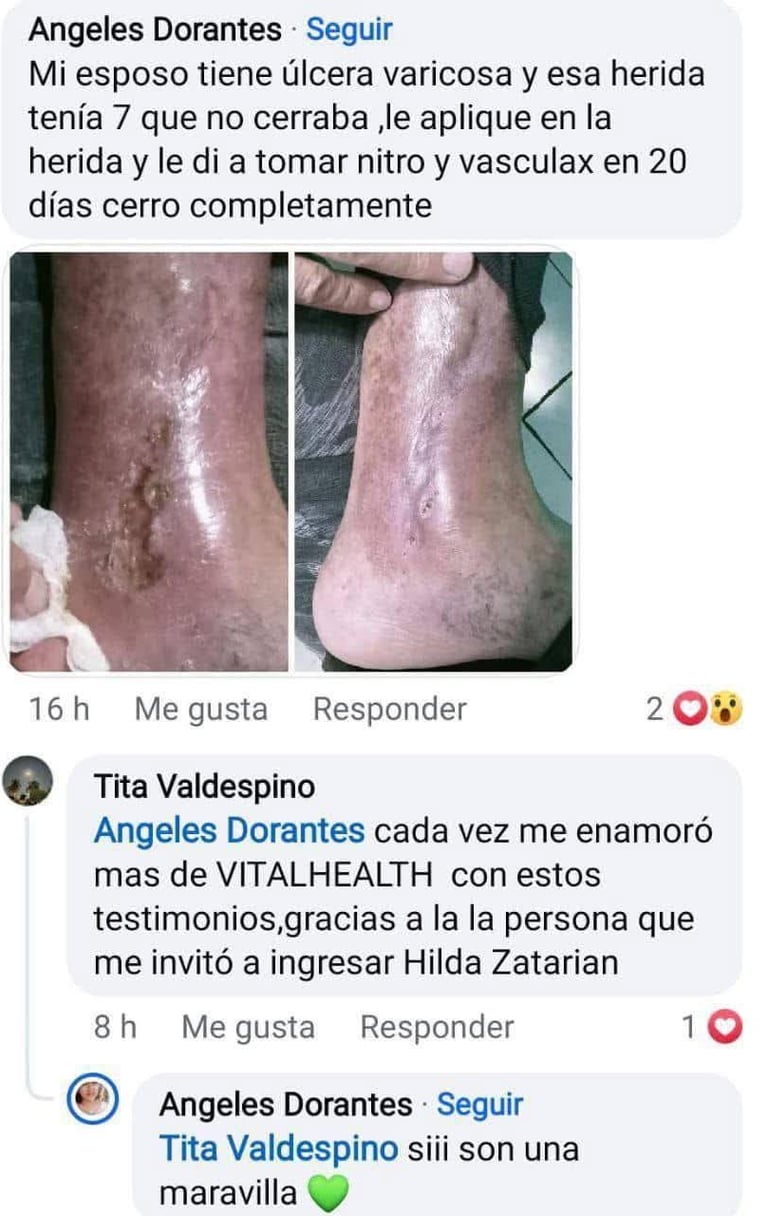View reactions on the 16 h comment
Image resolution: width=768 pixels, height=1216 pixels.
(697, 709)
